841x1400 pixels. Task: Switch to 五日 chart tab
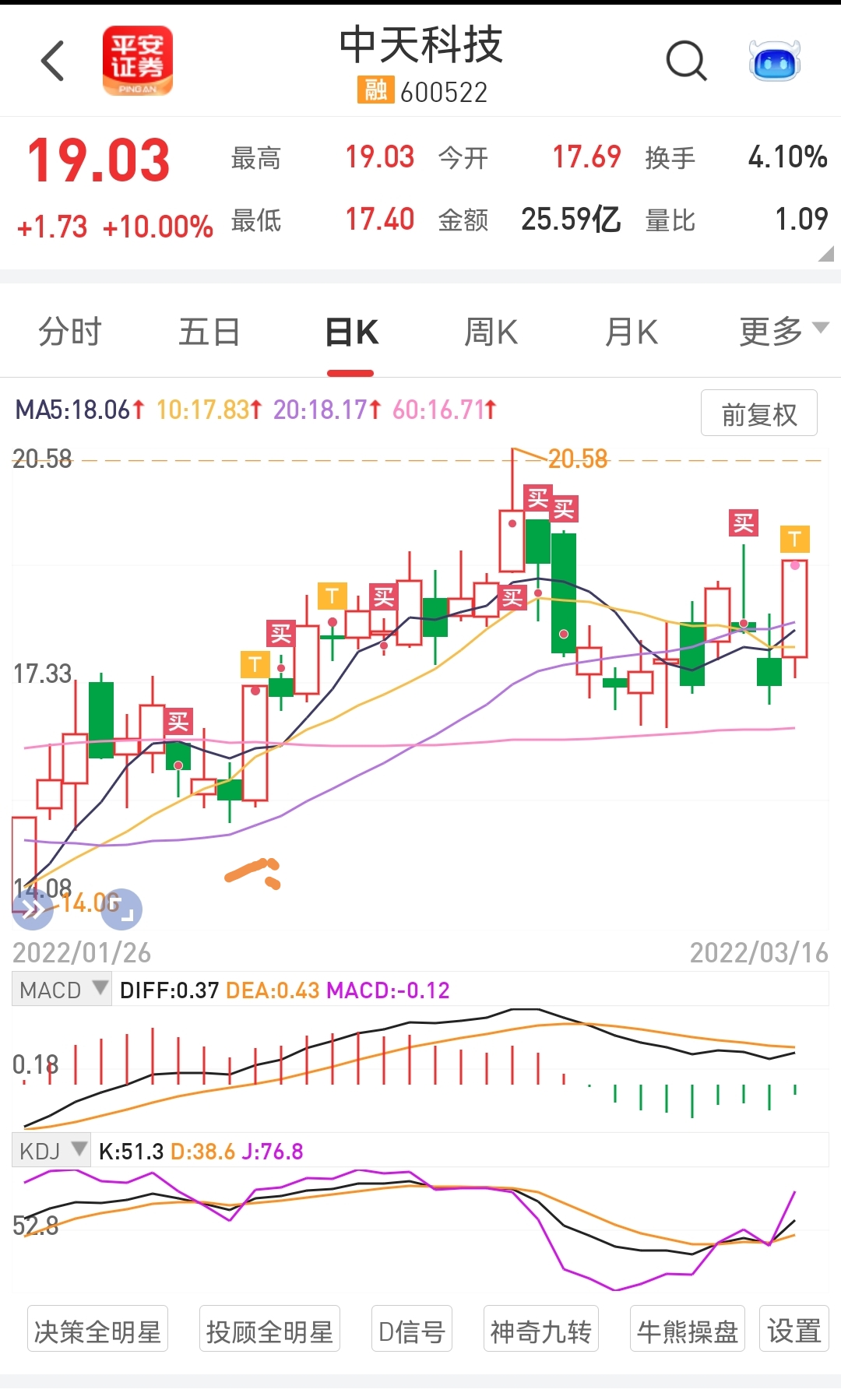[x=209, y=332]
